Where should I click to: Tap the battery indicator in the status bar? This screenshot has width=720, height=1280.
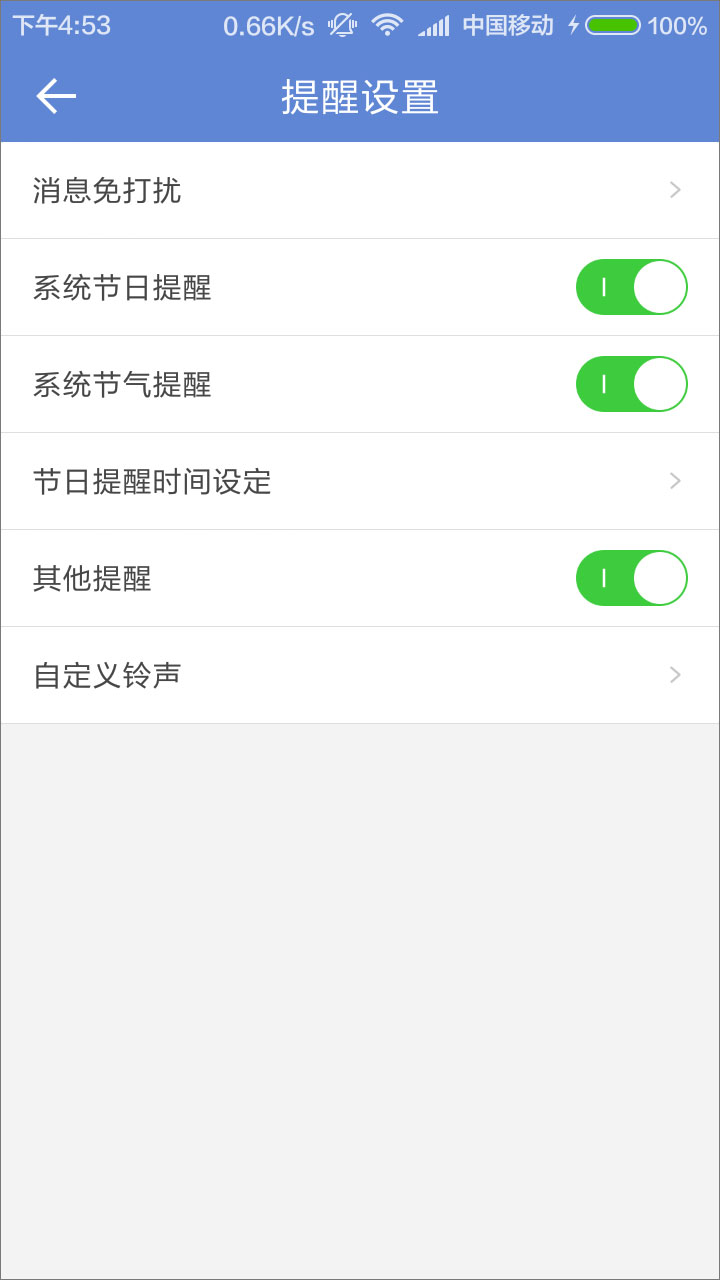[611, 24]
